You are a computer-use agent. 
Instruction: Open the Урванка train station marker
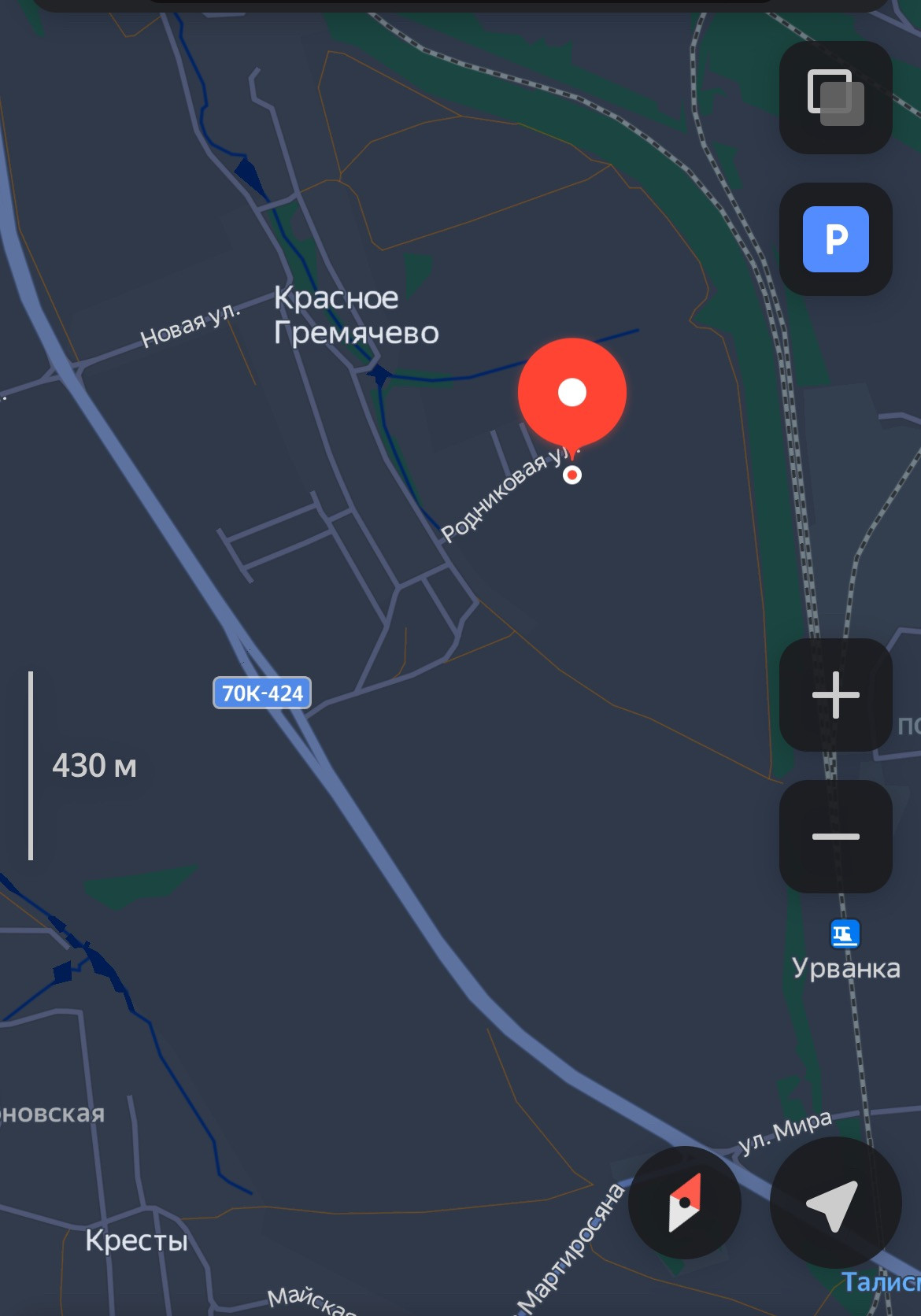coord(845,934)
